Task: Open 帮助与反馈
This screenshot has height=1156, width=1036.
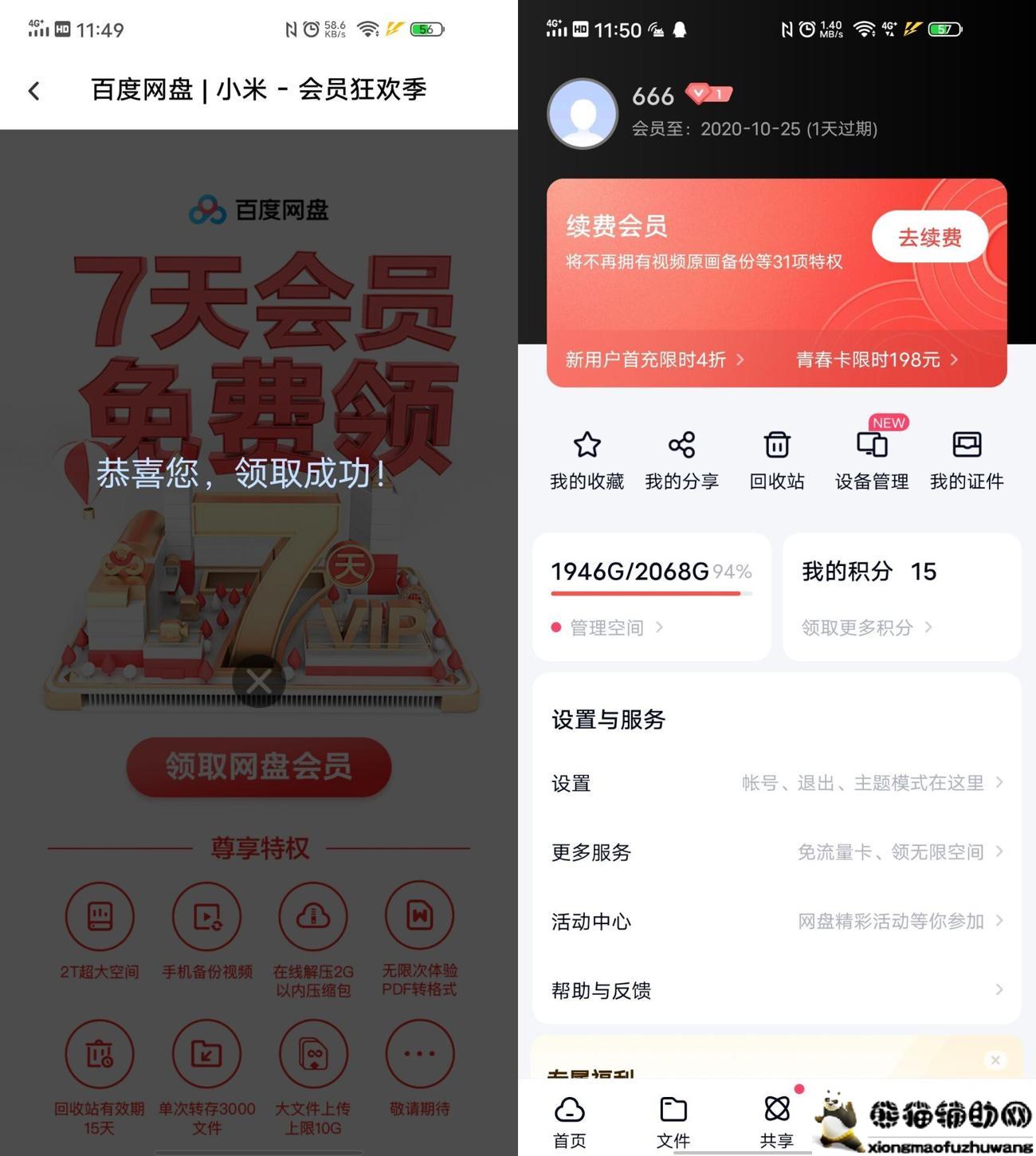Action: click(777, 990)
